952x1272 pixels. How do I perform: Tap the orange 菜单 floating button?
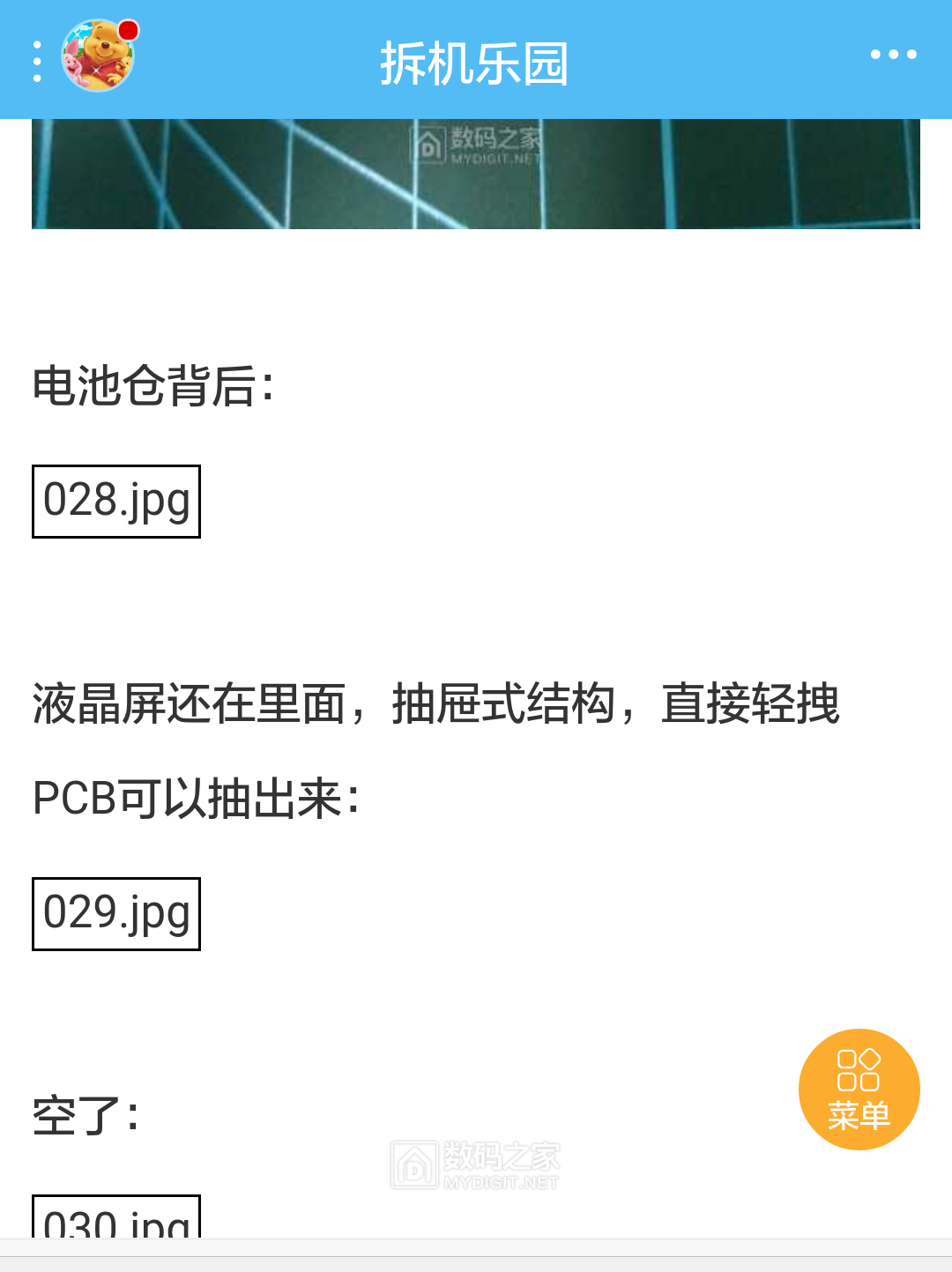point(859,1089)
